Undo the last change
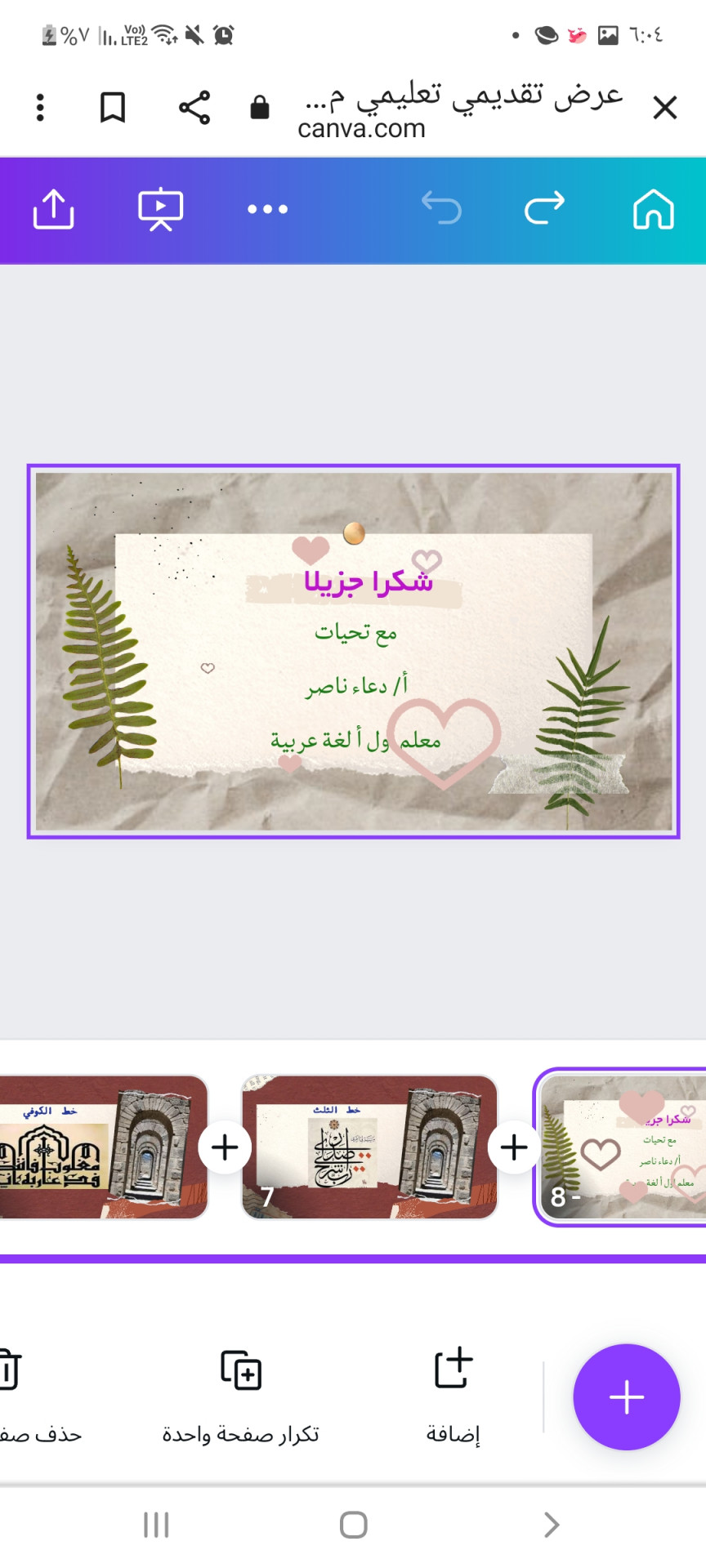The height and width of the screenshot is (1568, 706). [x=441, y=209]
